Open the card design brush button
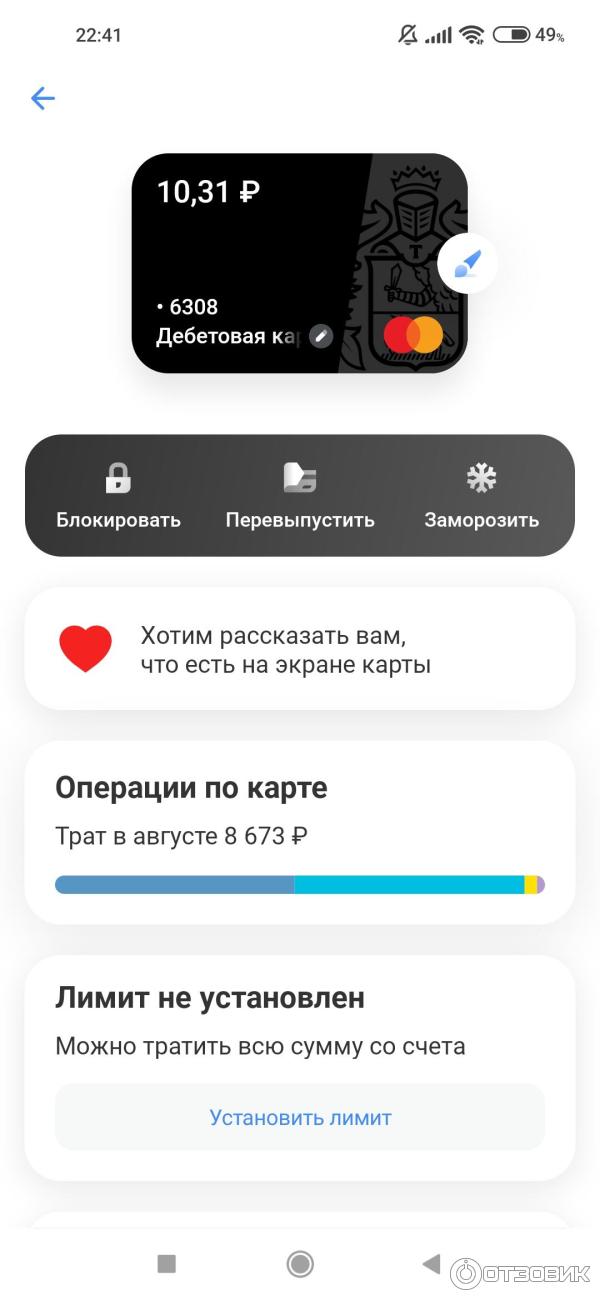600x1300 pixels. point(467,264)
